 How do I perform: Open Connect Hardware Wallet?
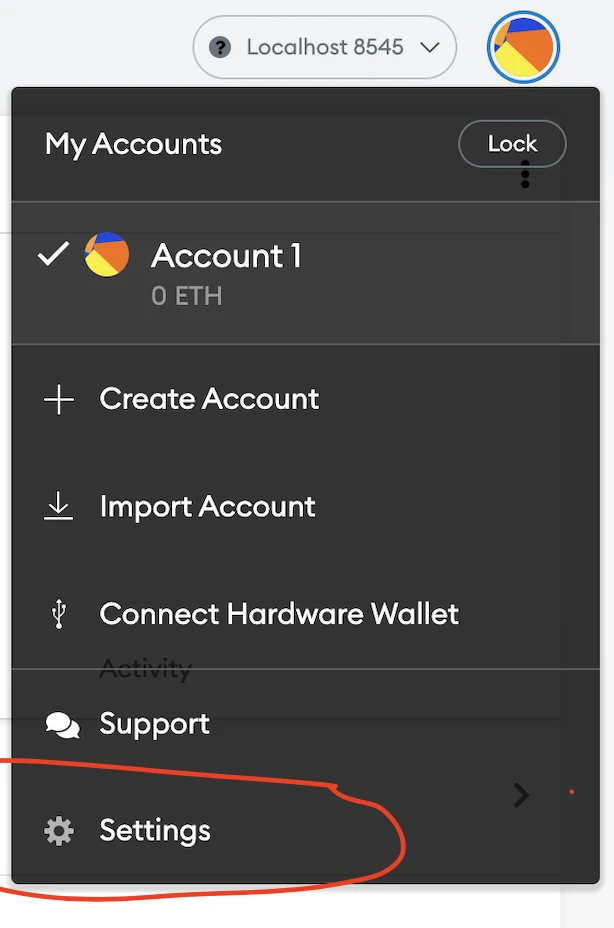tap(278, 613)
